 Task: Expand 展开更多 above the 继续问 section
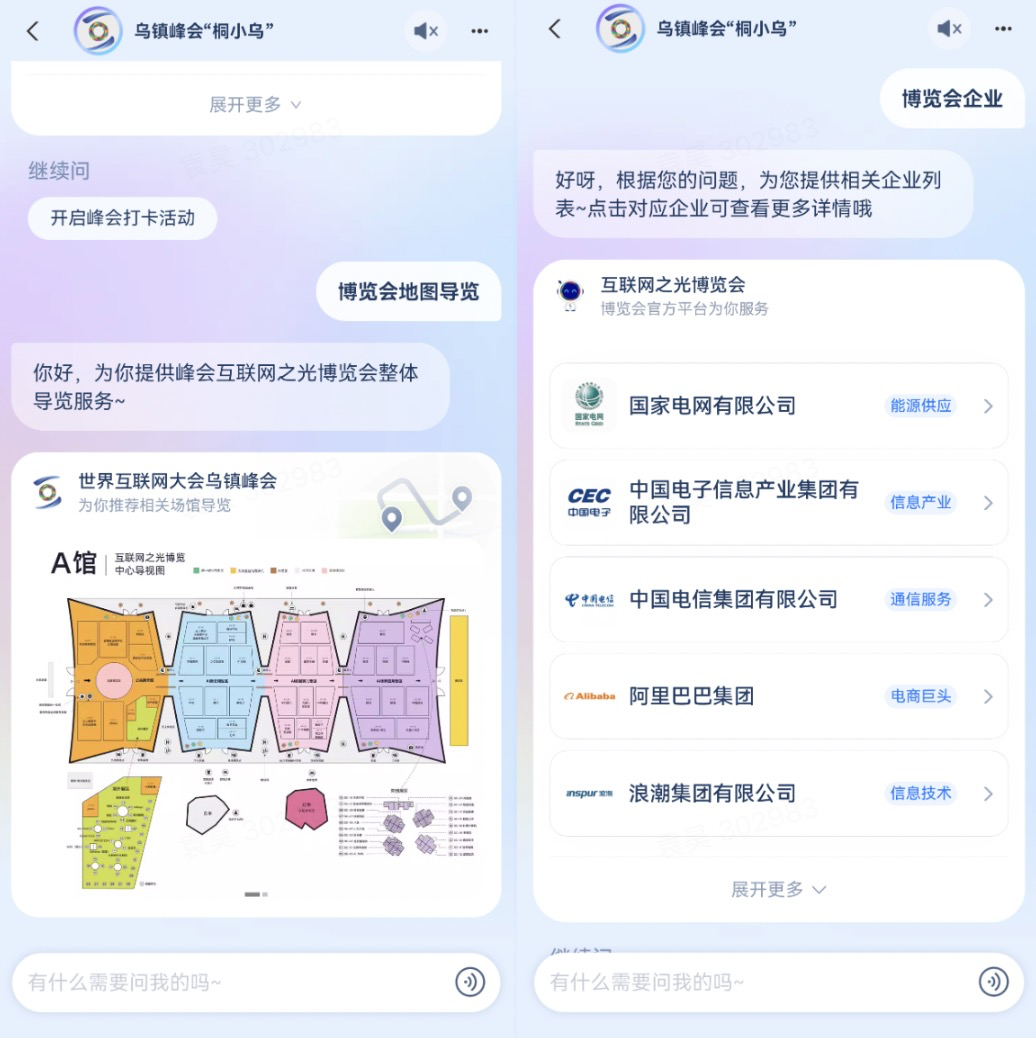[x=255, y=105]
